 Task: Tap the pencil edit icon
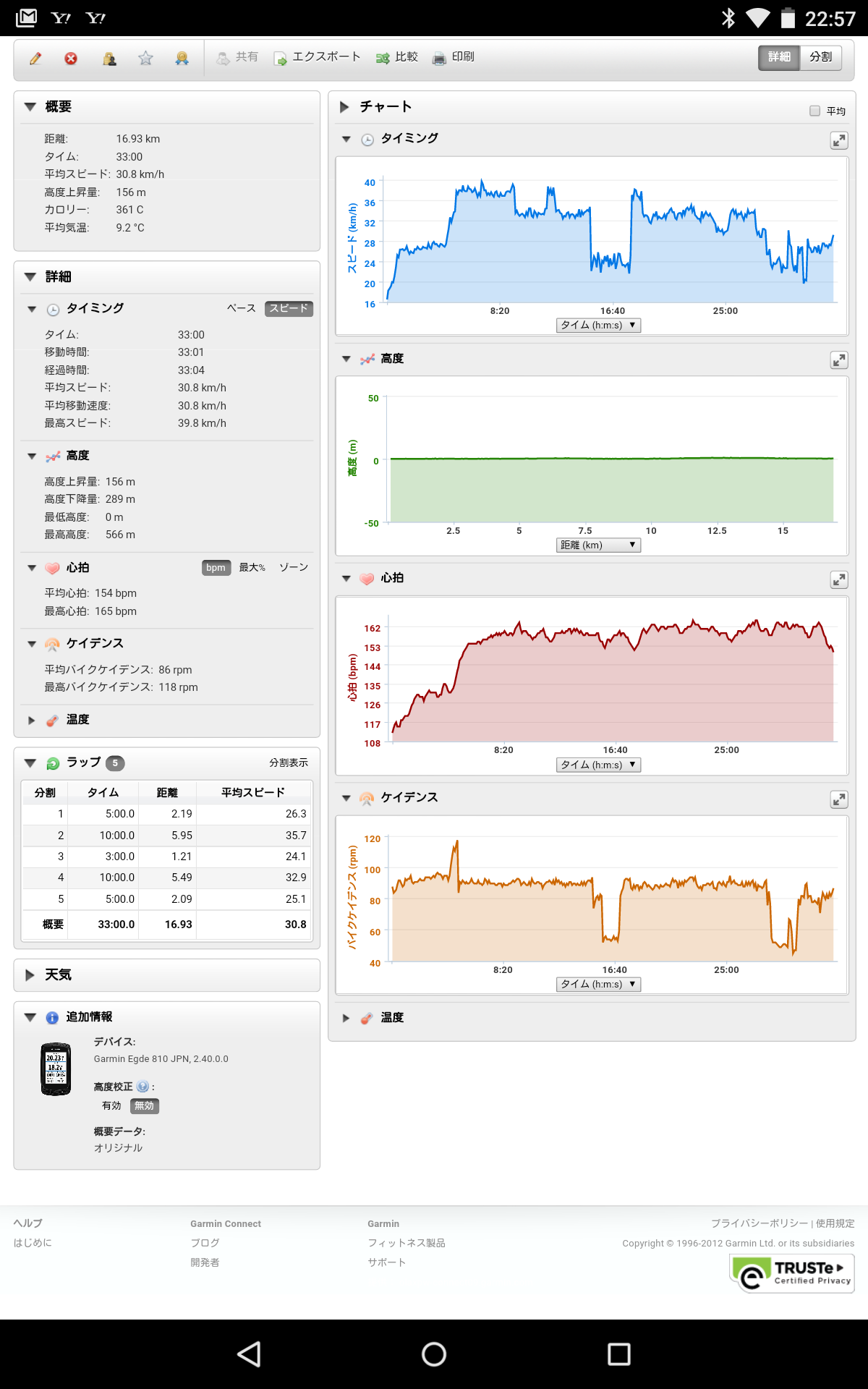tap(35, 59)
